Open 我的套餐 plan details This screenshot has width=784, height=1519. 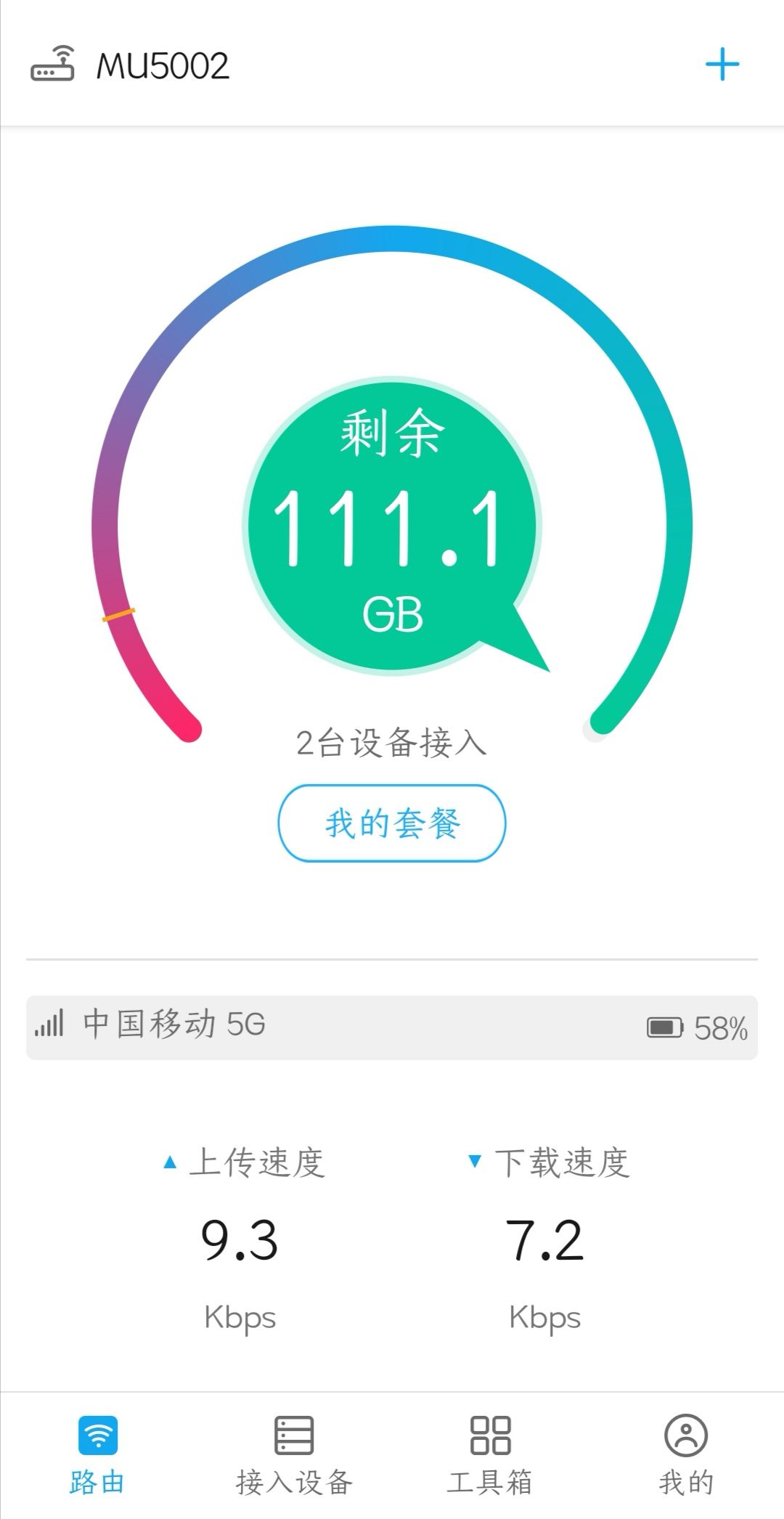(392, 823)
